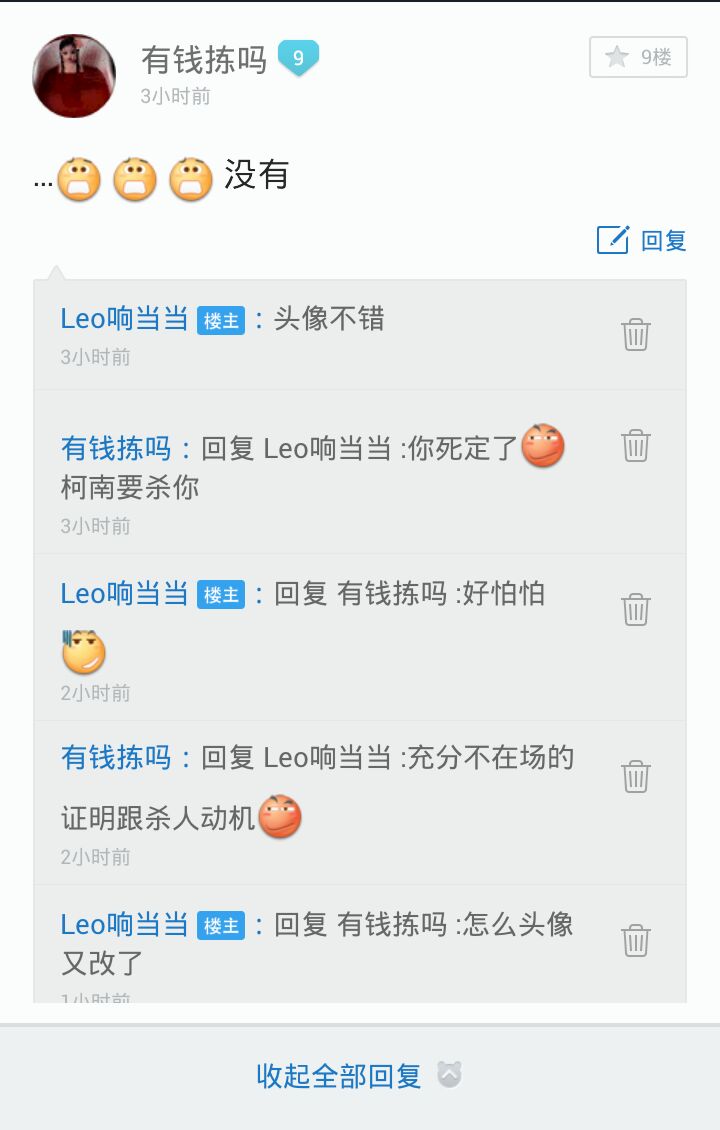Image resolution: width=720 pixels, height=1130 pixels.
Task: Delete the reply "怎么头像又改了"
Action: (x=636, y=940)
